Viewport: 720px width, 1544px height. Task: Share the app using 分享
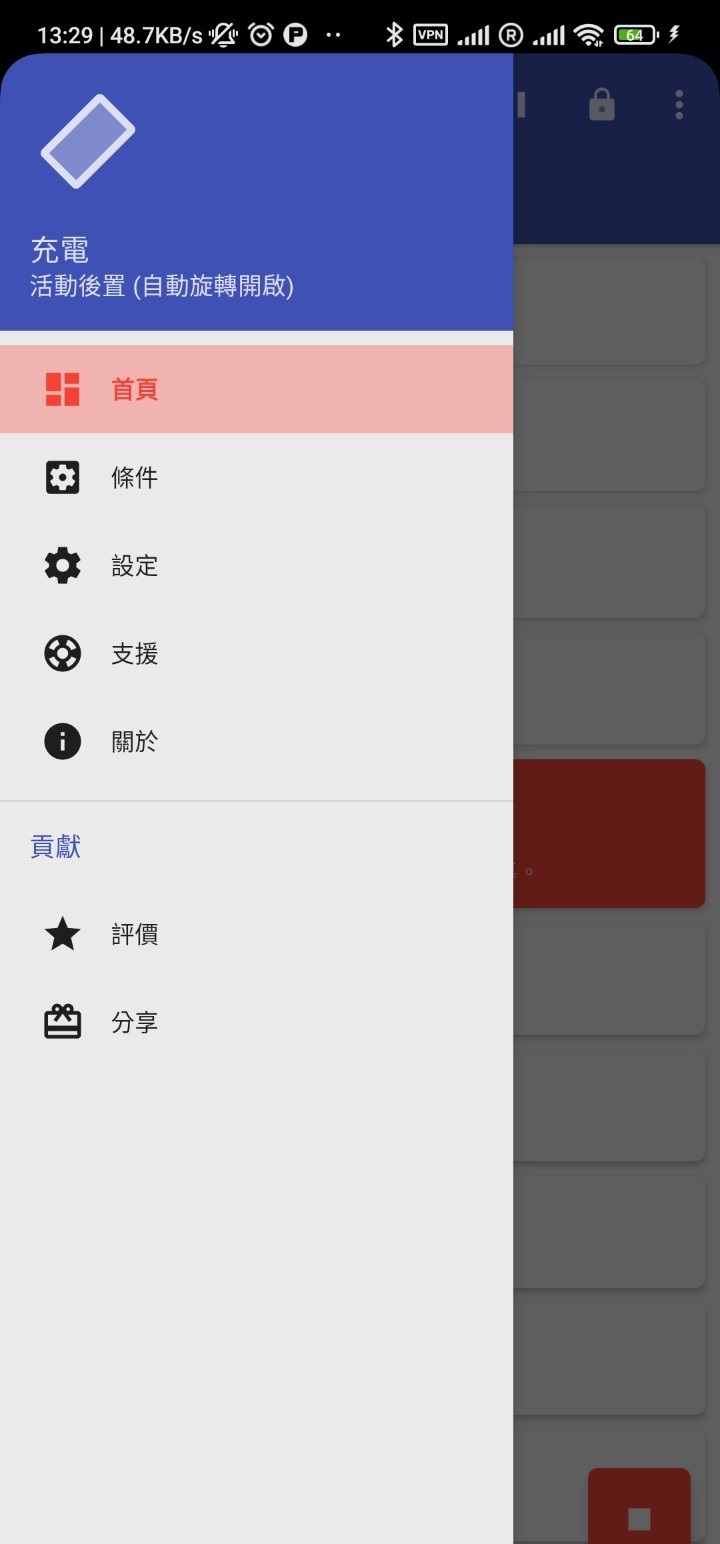(x=135, y=1021)
